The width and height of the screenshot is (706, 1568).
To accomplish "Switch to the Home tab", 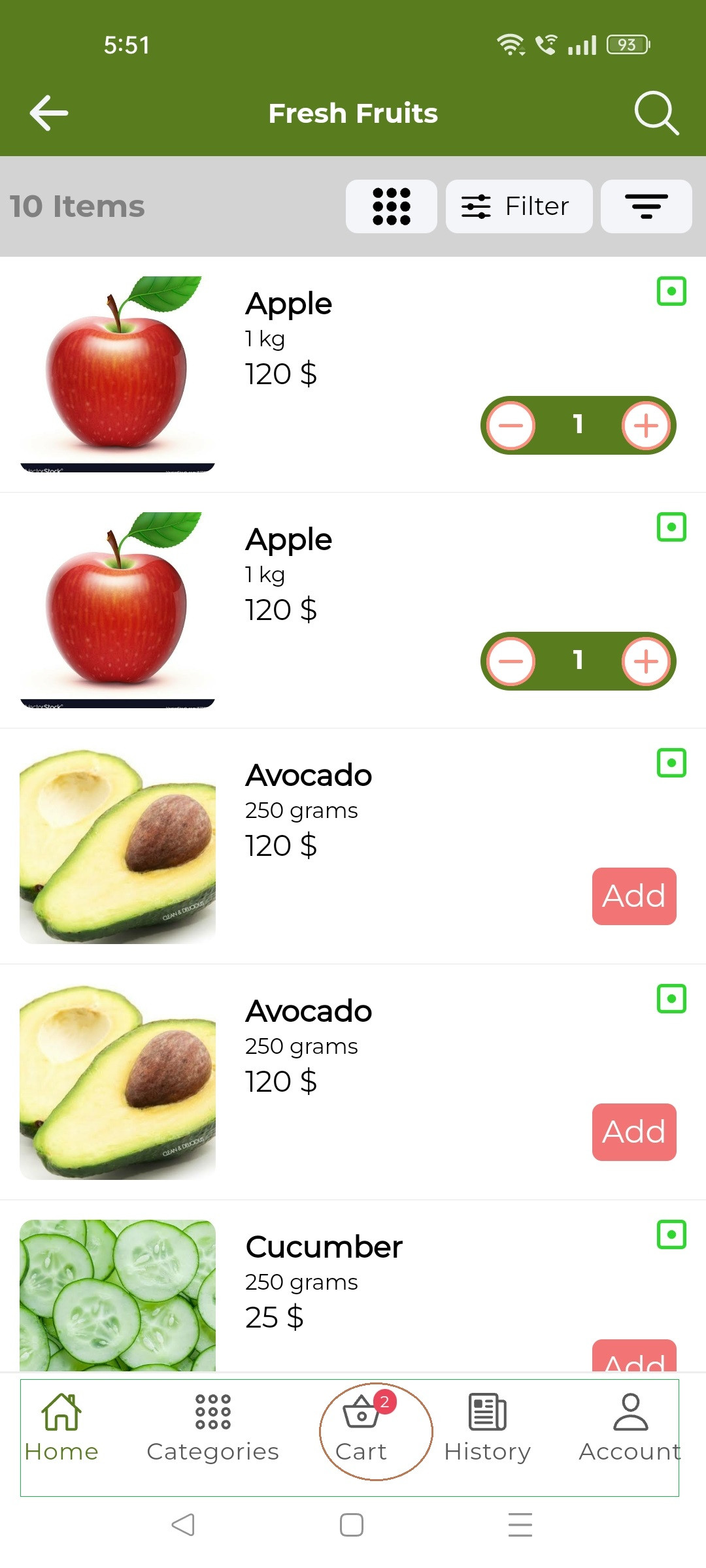I will [x=61, y=1428].
